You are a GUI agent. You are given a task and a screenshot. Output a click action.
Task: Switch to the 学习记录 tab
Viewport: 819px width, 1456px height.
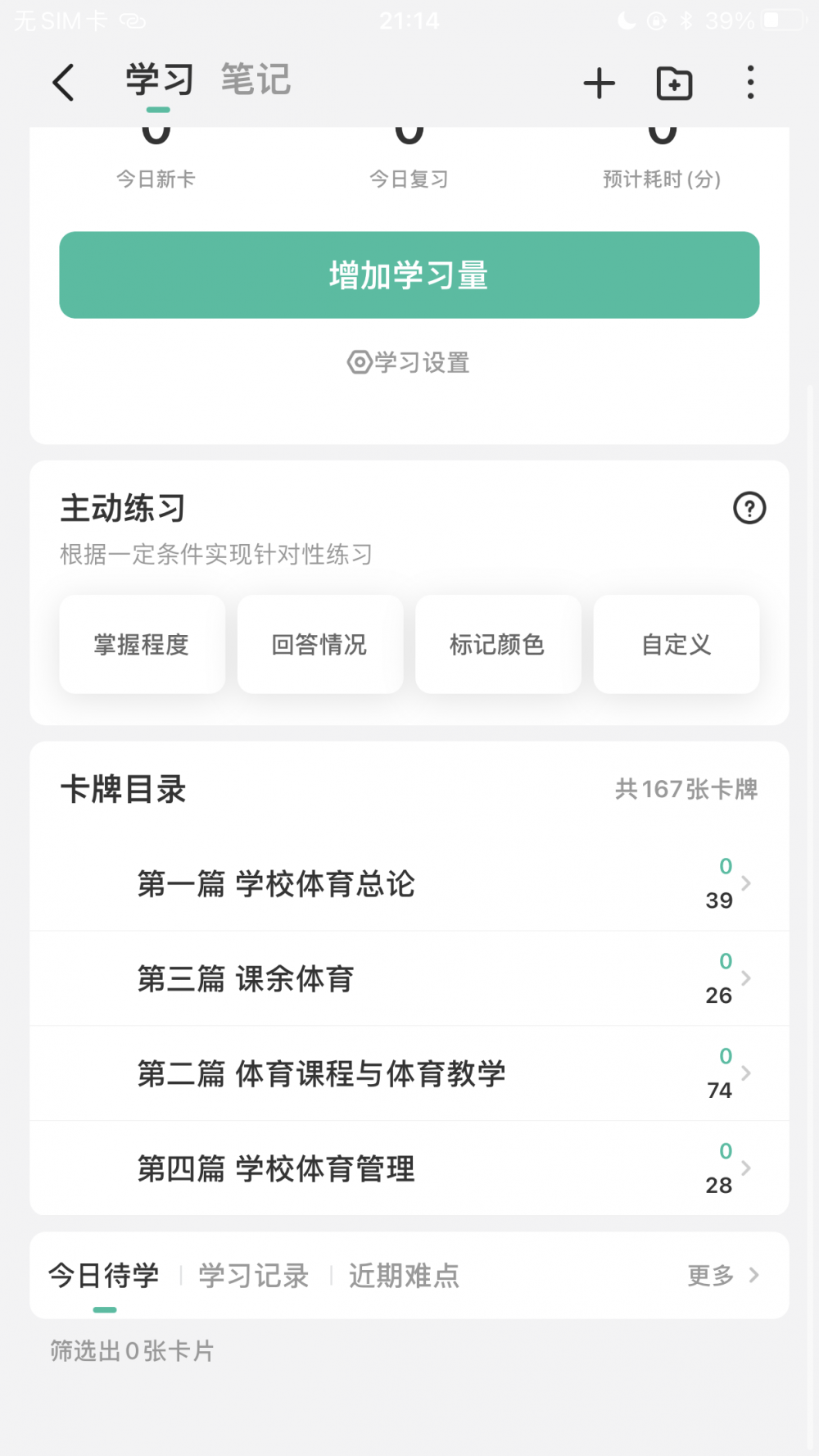coord(254,1275)
